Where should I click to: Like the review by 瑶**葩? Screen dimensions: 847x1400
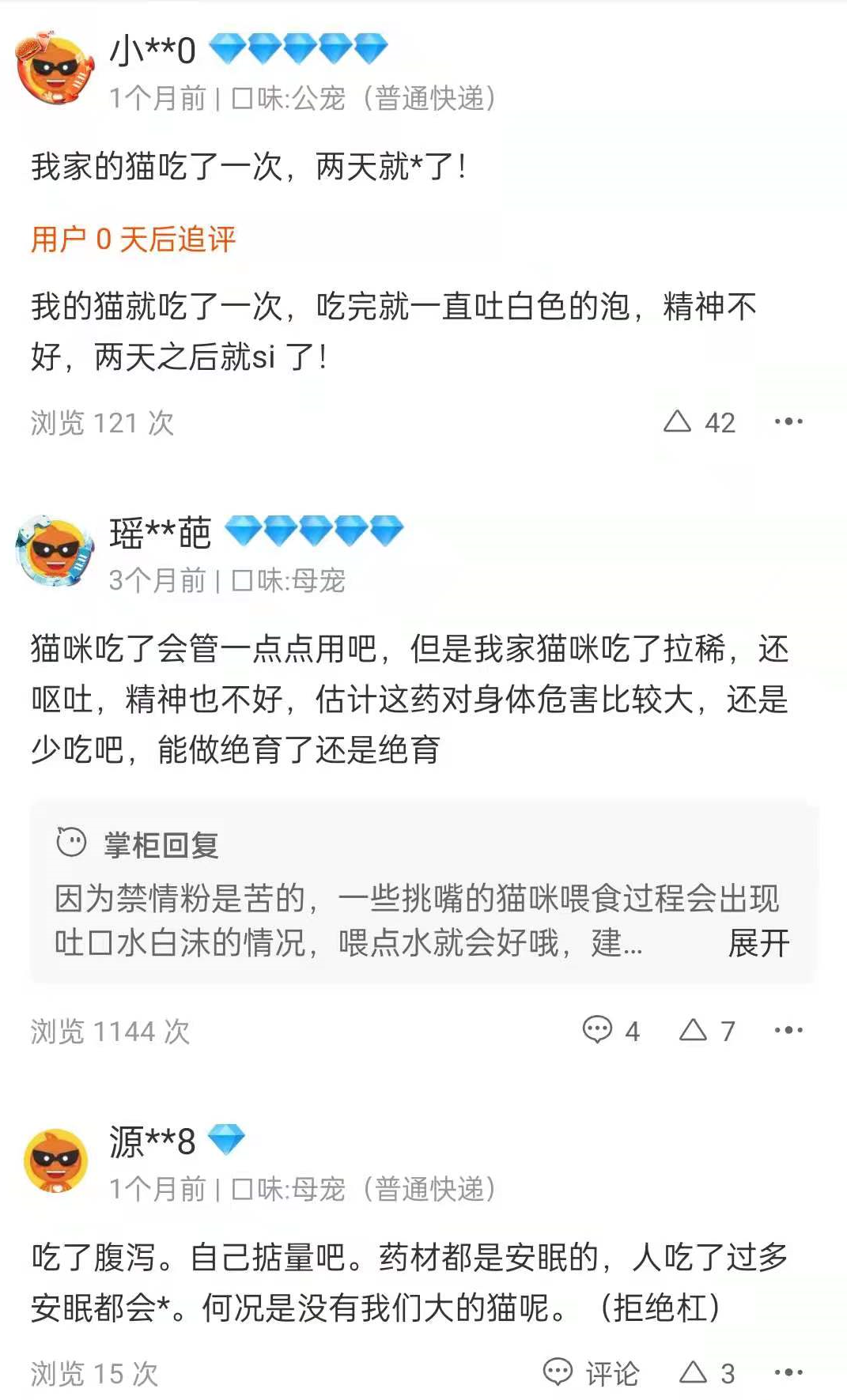click(707, 1030)
